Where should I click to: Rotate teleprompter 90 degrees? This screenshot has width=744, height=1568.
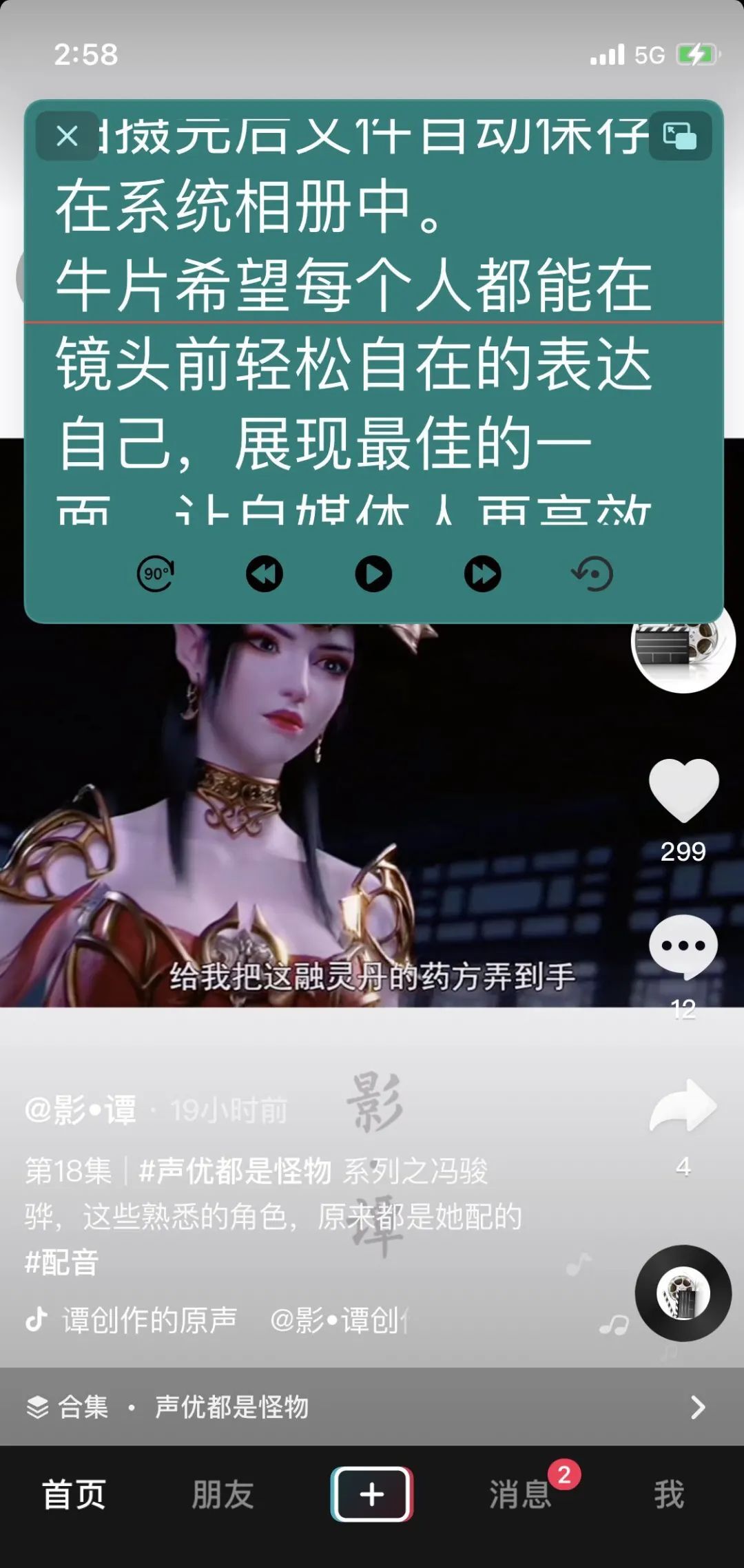coord(156,574)
